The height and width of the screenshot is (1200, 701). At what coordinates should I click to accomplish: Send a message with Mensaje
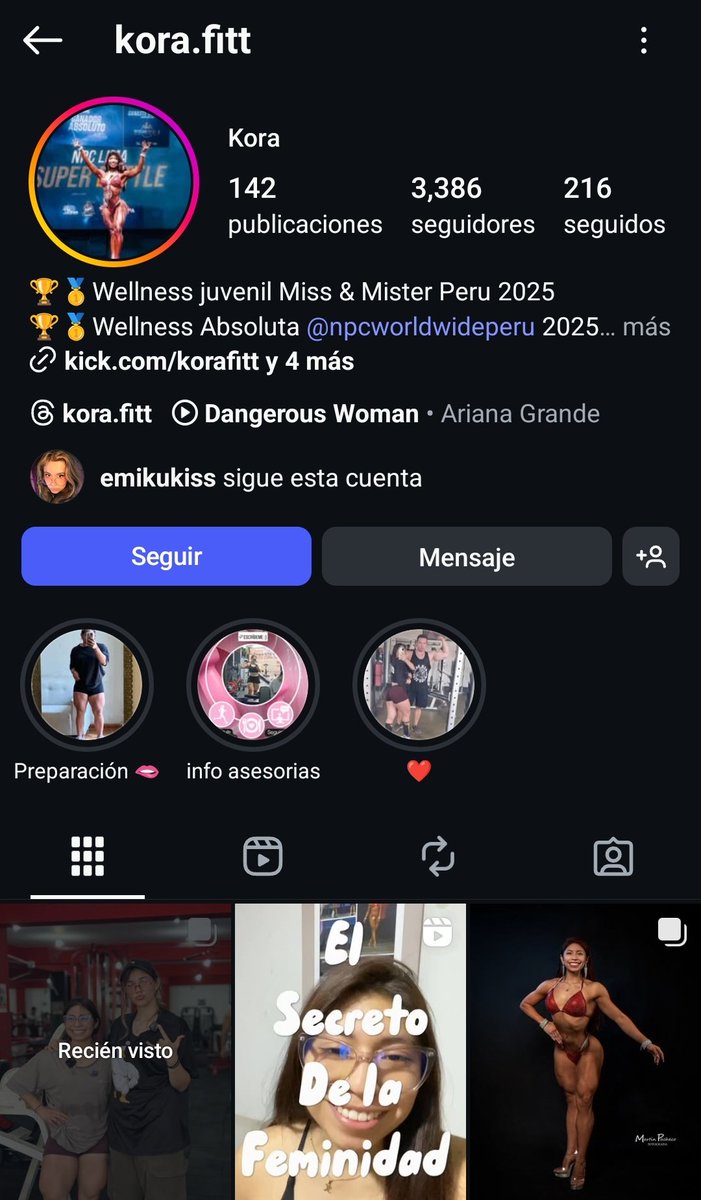[466, 556]
